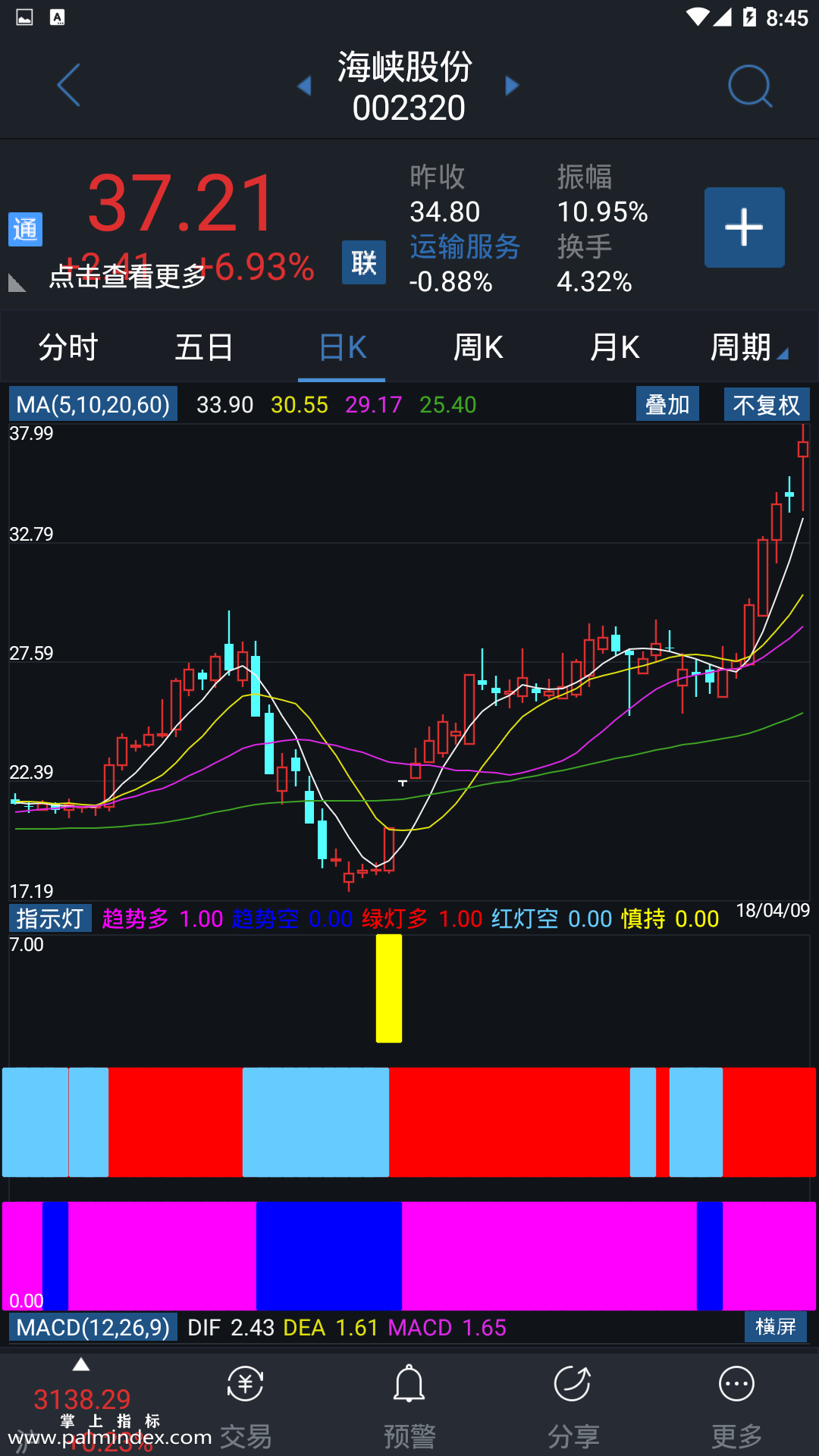Change 不复权 adjustment setting
Viewport: 819px width, 1456px height.
(766, 404)
